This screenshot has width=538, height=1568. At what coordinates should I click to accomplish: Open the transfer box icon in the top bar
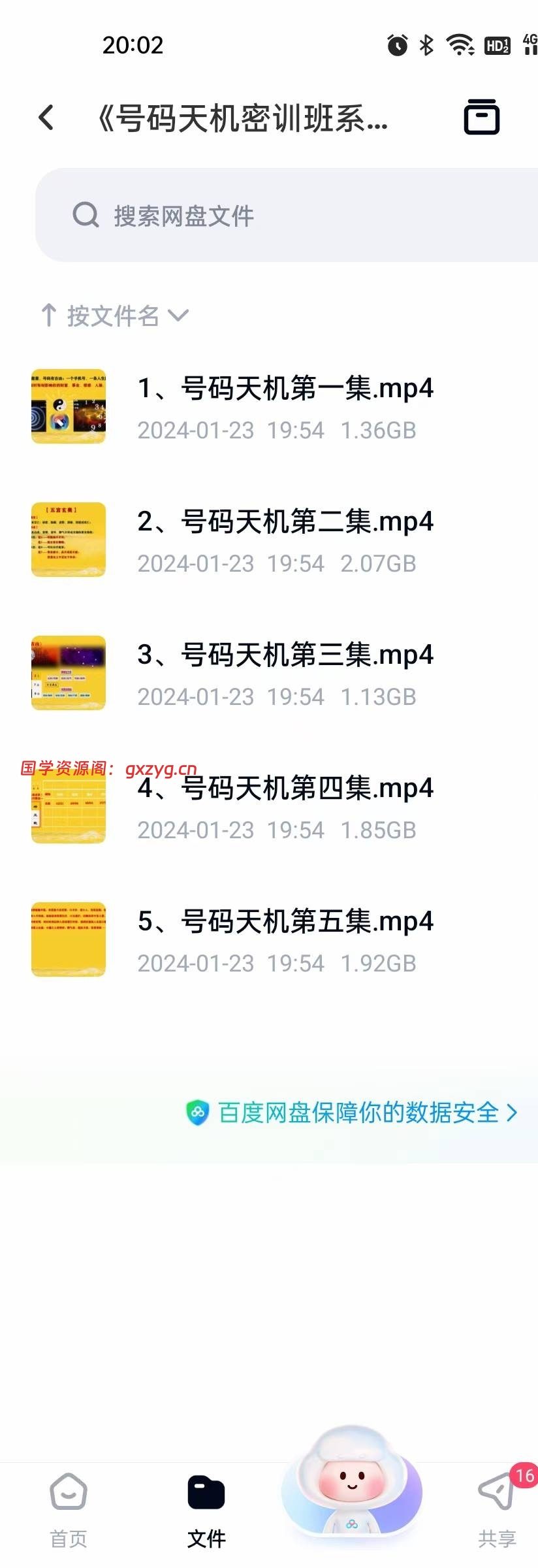[x=481, y=118]
